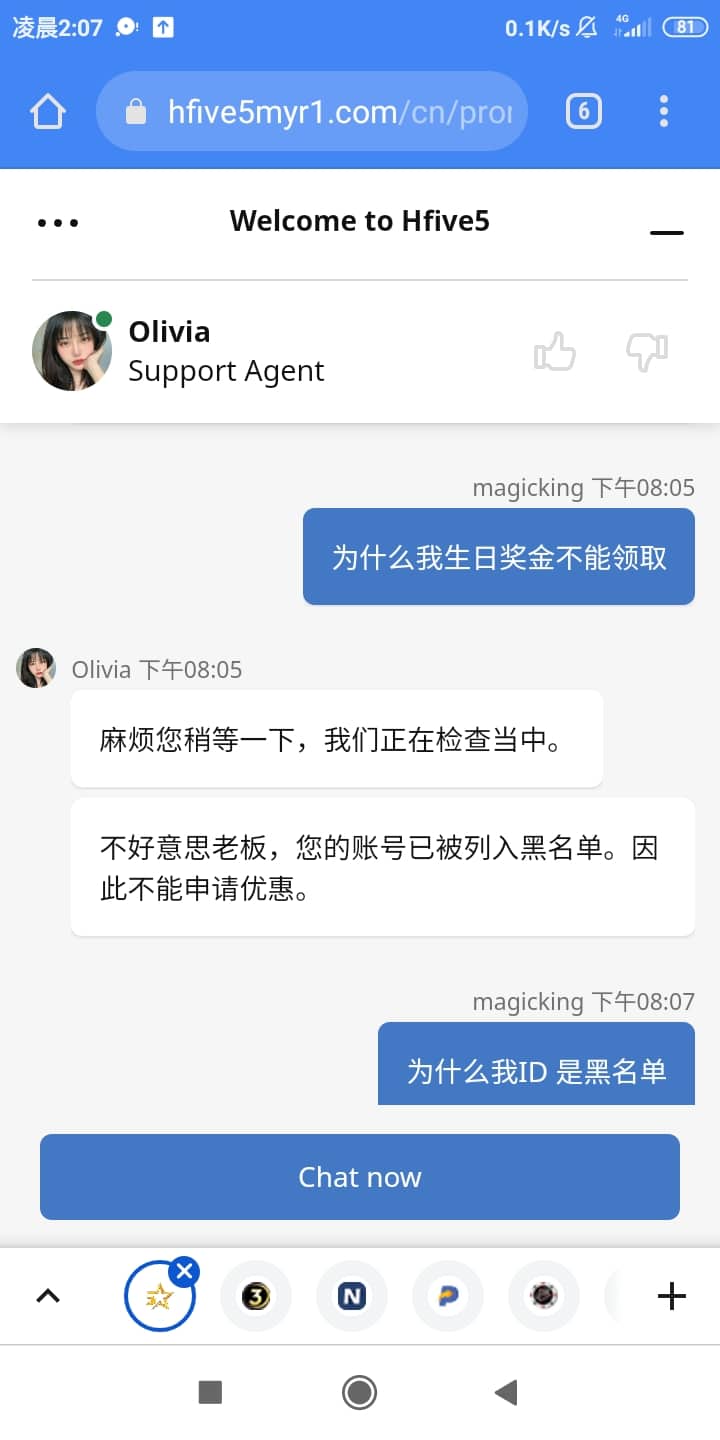The height and width of the screenshot is (1440, 720).
Task: Rate Olivia with thumbs down
Action: pos(646,351)
